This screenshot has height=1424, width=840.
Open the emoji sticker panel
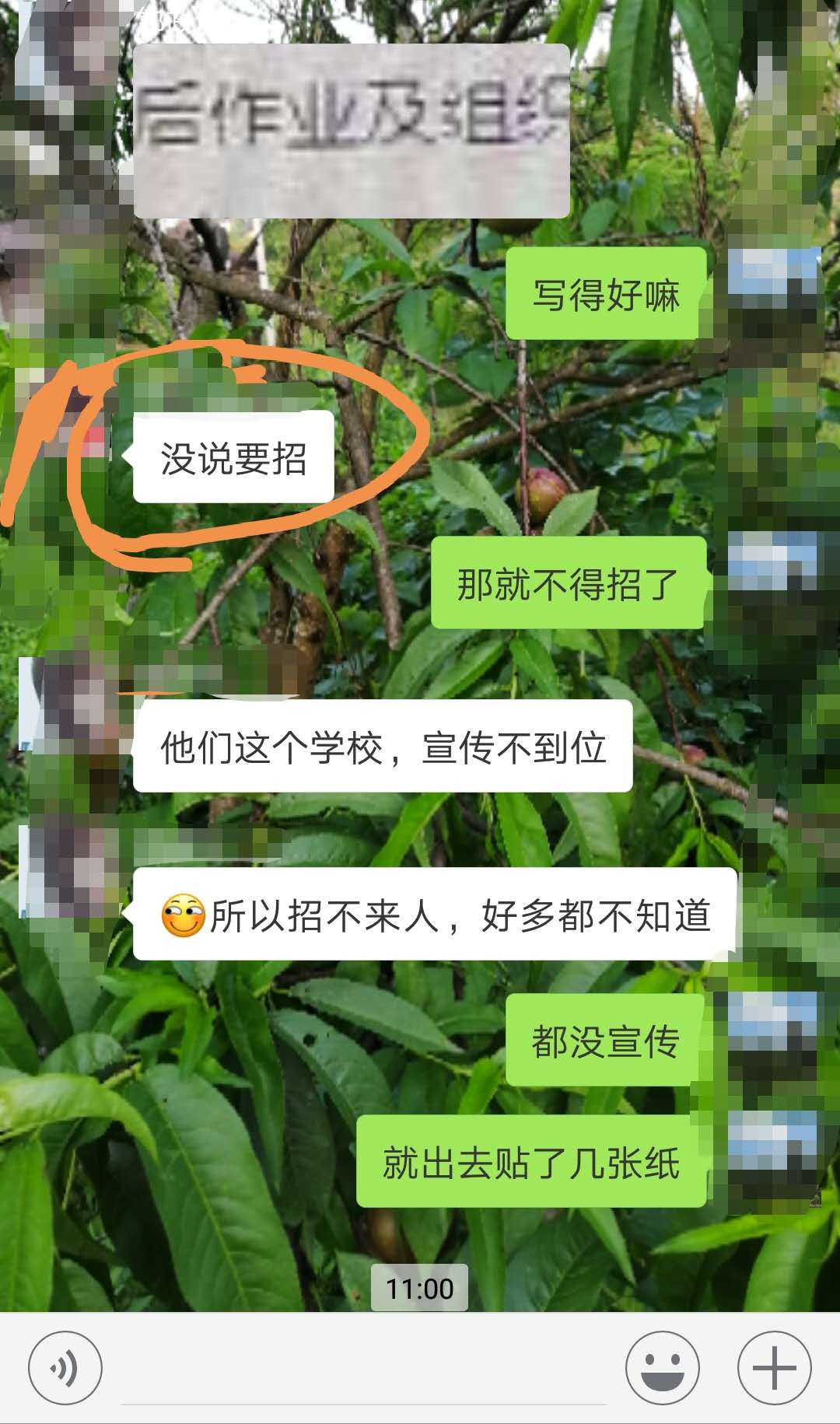[662, 1368]
